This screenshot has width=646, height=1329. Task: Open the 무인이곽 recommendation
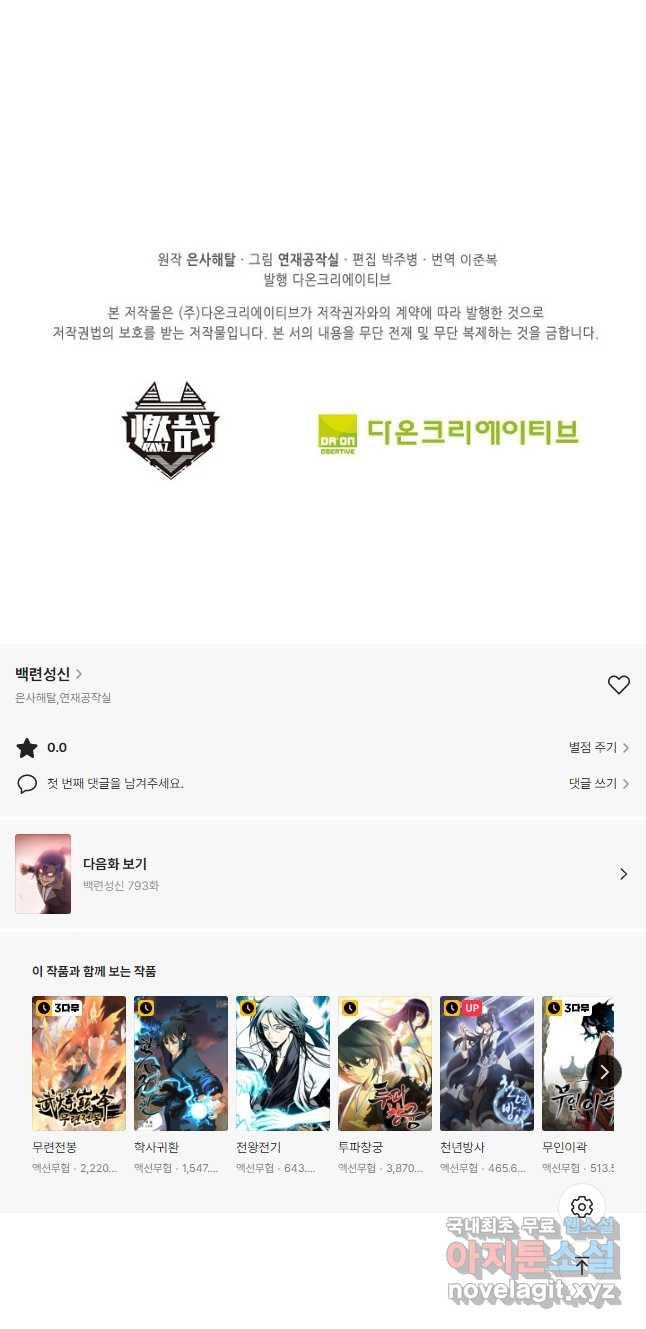(577, 1063)
